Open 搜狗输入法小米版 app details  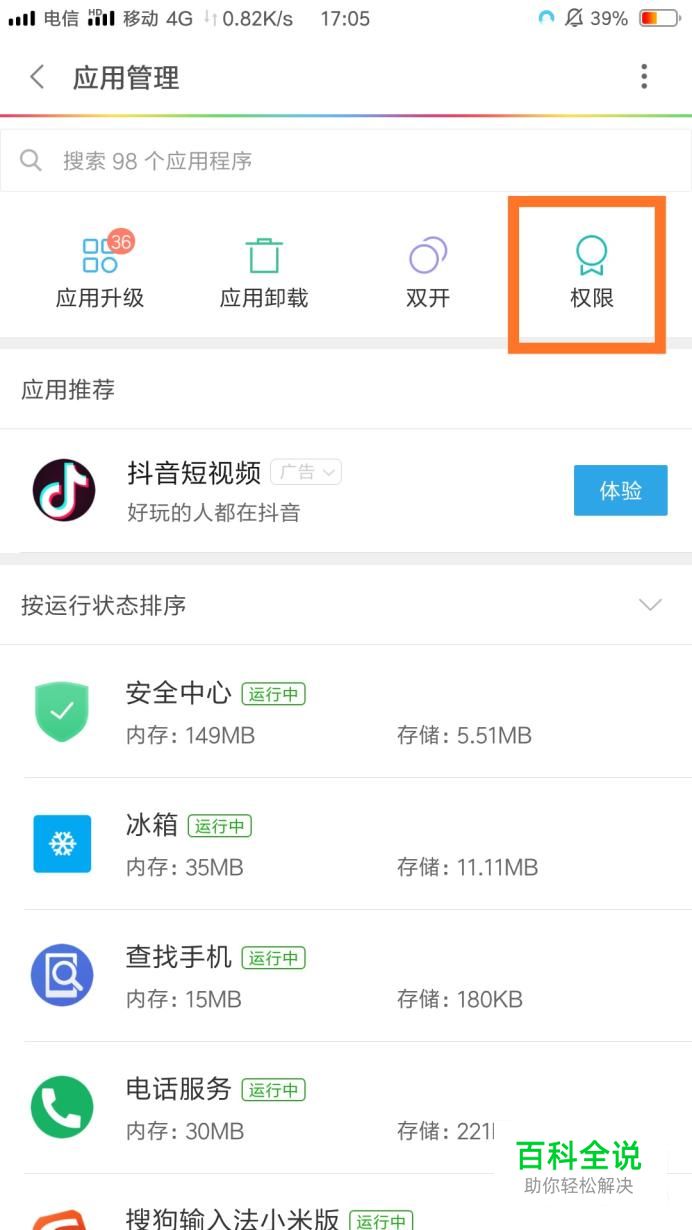tap(346, 1203)
